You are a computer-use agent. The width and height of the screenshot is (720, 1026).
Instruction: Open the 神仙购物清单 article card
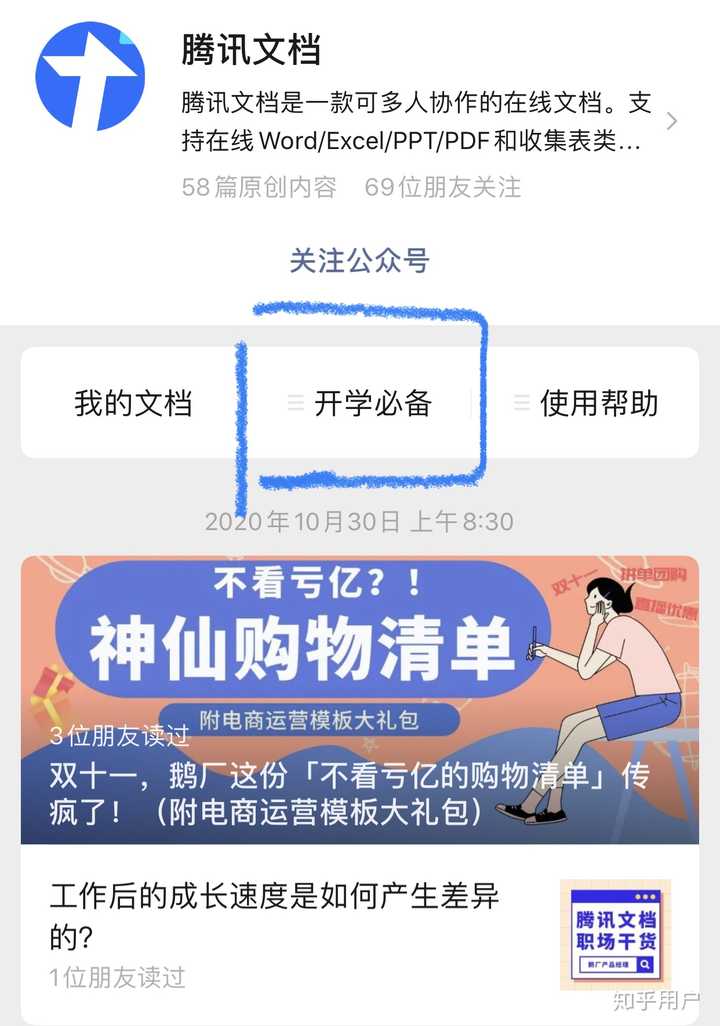360,699
